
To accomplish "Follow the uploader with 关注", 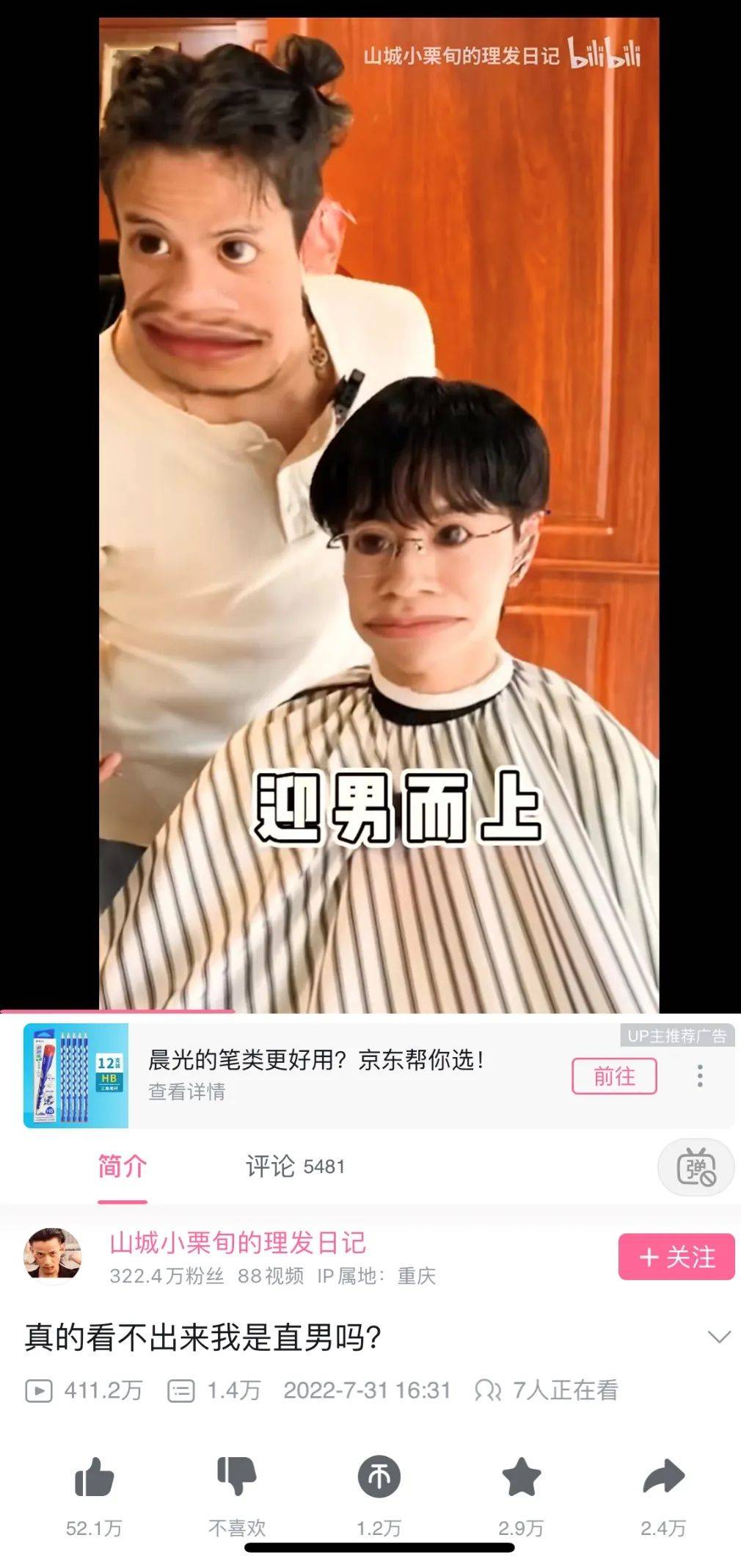I will click(x=676, y=1257).
